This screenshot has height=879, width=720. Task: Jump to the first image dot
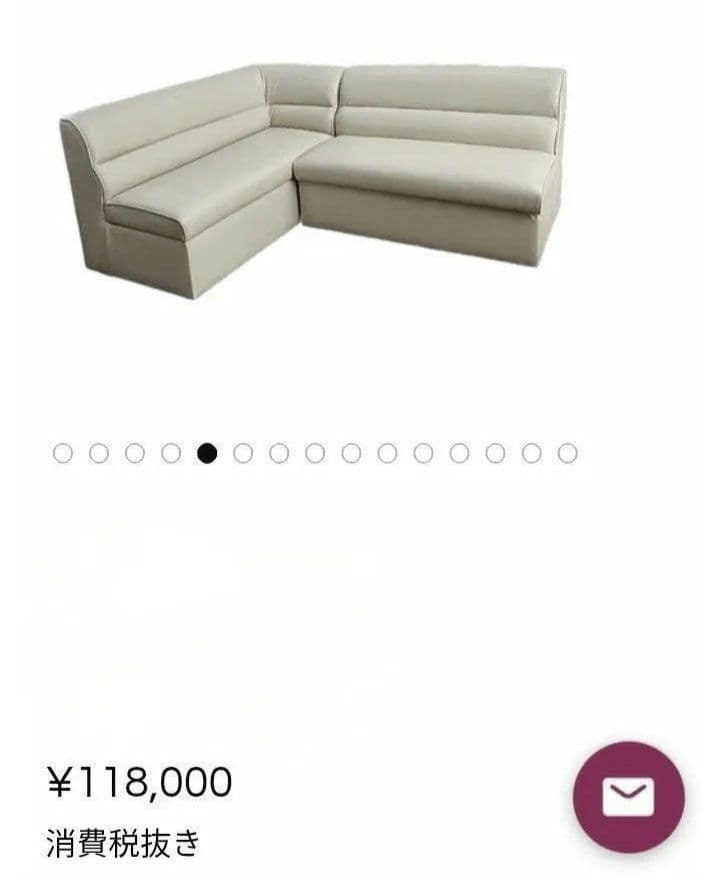coord(63,454)
